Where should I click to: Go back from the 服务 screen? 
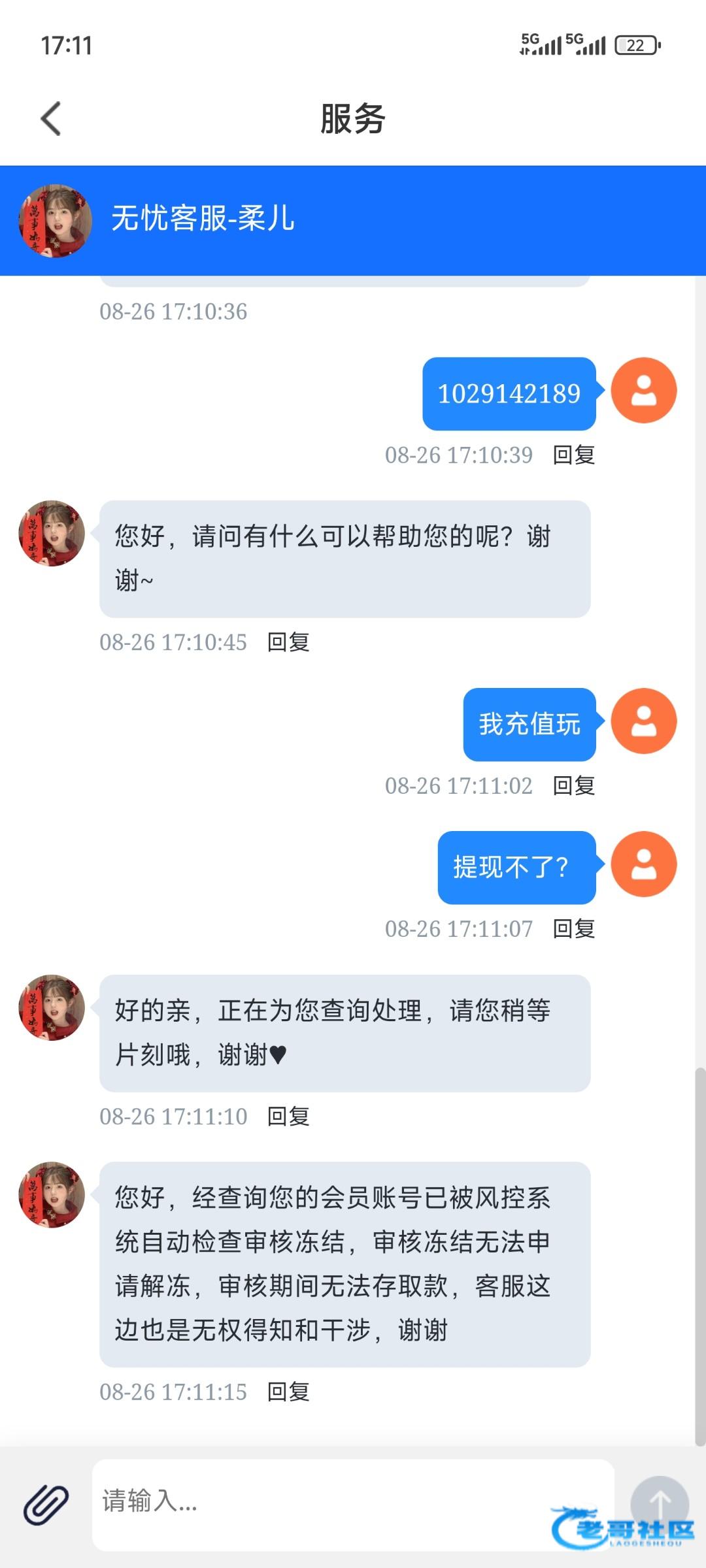pos(51,119)
